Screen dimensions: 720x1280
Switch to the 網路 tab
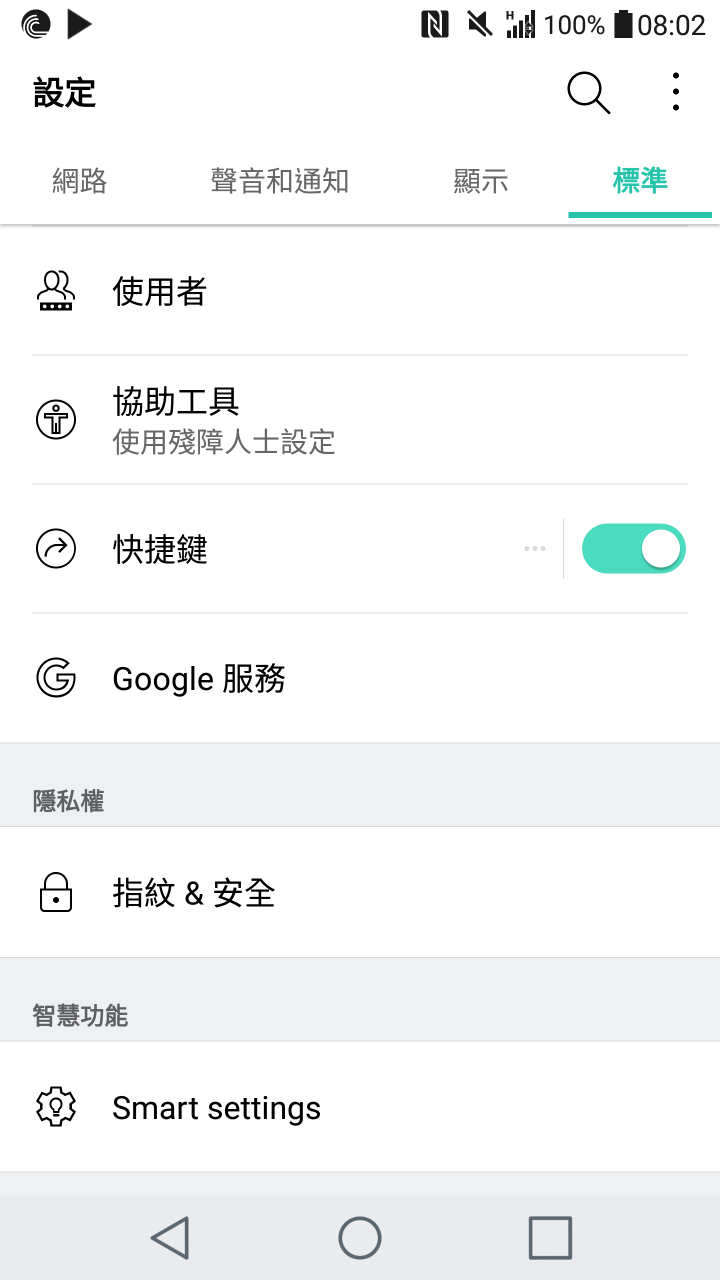click(80, 181)
